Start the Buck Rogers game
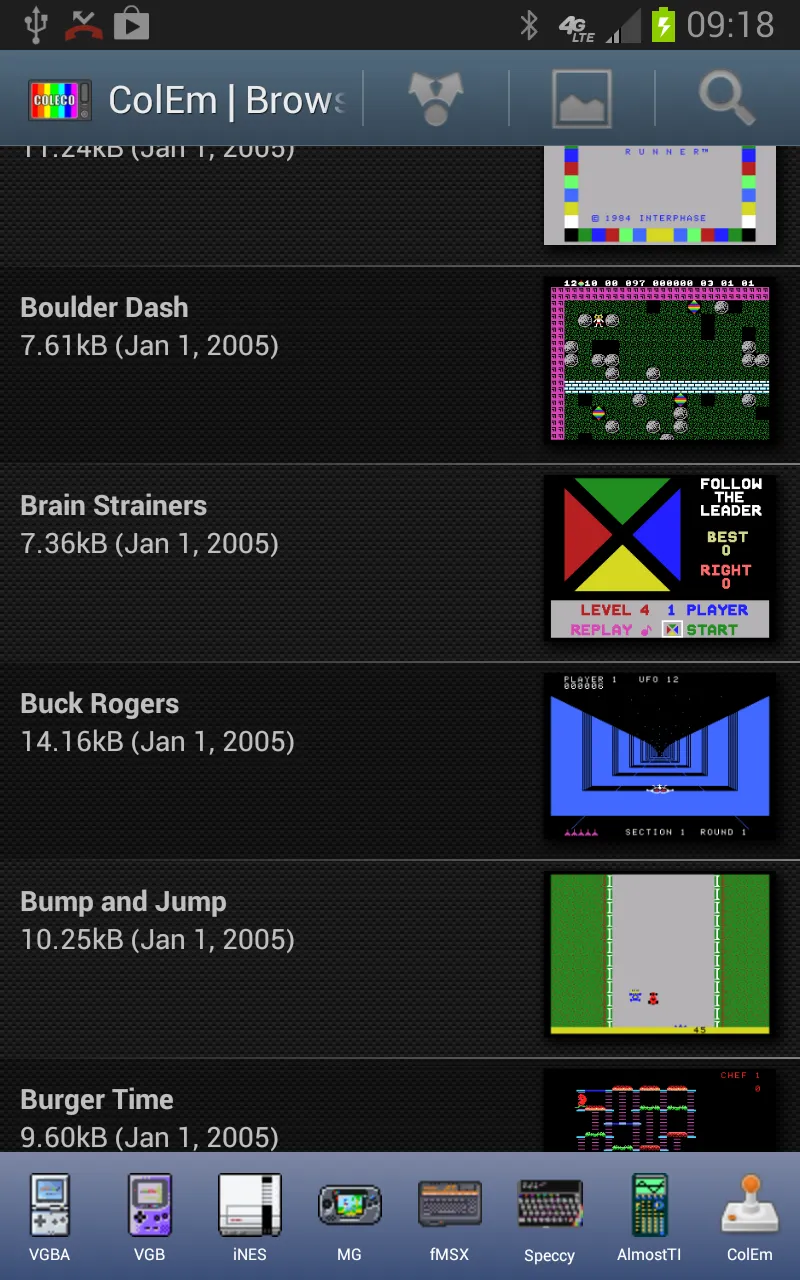Image resolution: width=800 pixels, height=1280 pixels. click(400, 761)
